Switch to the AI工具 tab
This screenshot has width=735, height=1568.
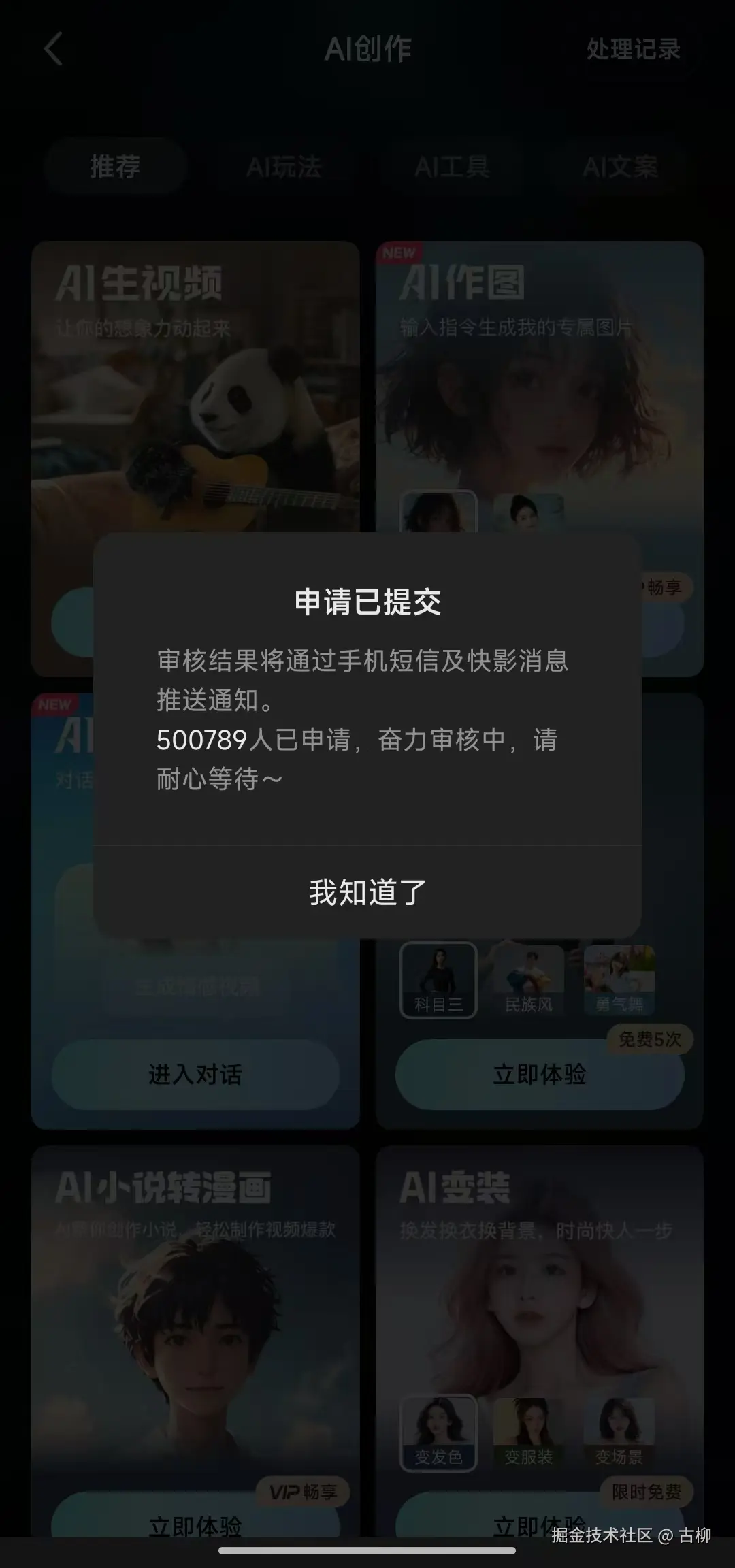tap(452, 167)
